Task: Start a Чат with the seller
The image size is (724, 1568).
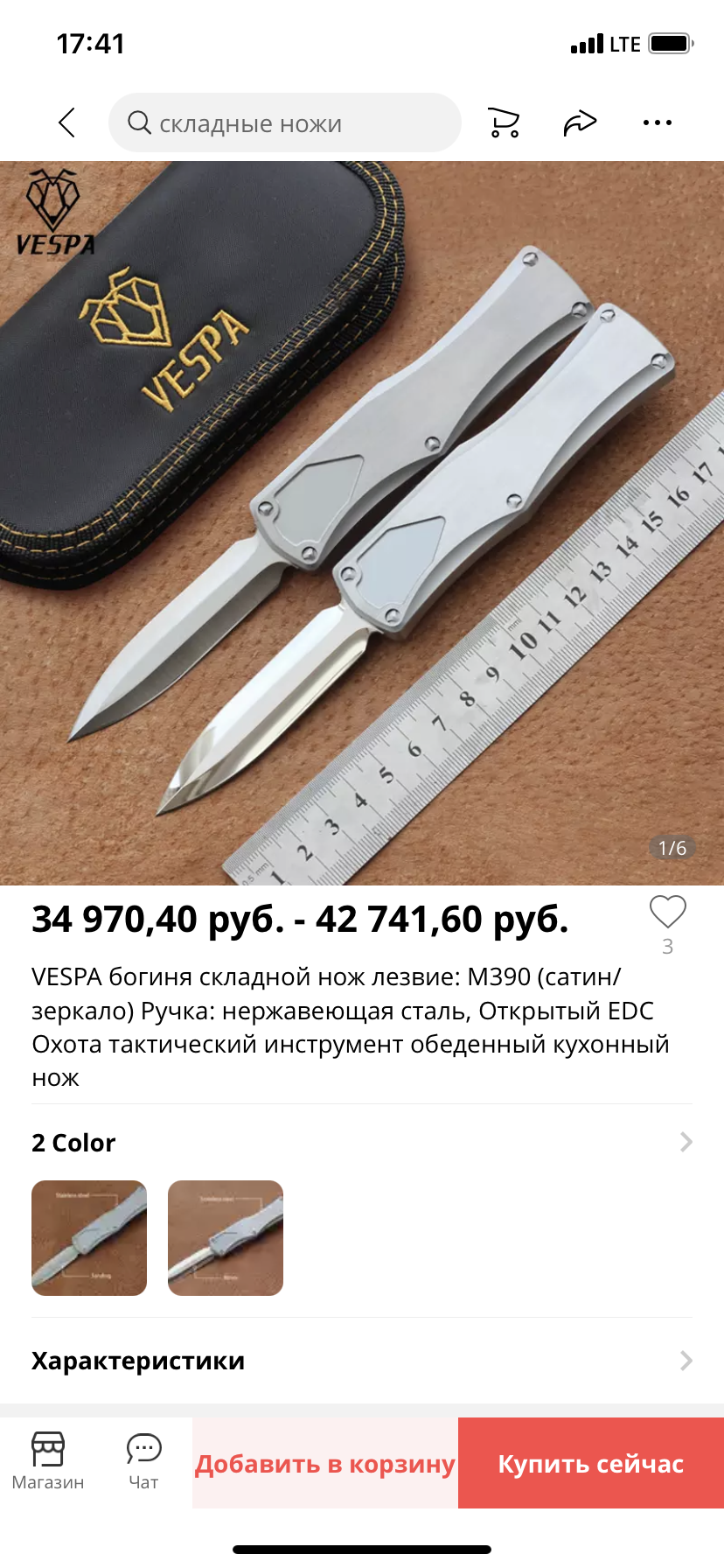Action: tap(143, 1461)
